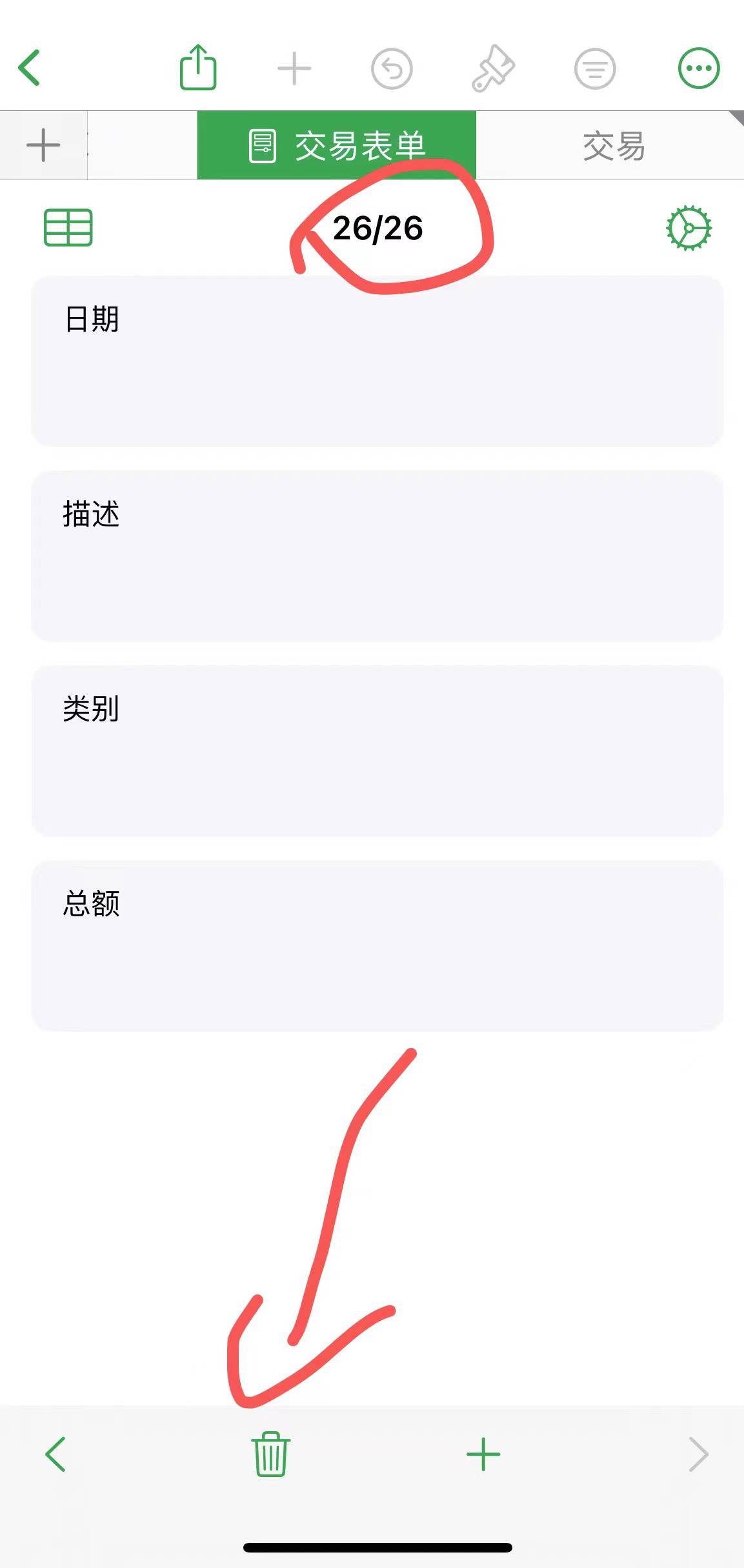
Task: Undo the last action
Action: click(392, 68)
